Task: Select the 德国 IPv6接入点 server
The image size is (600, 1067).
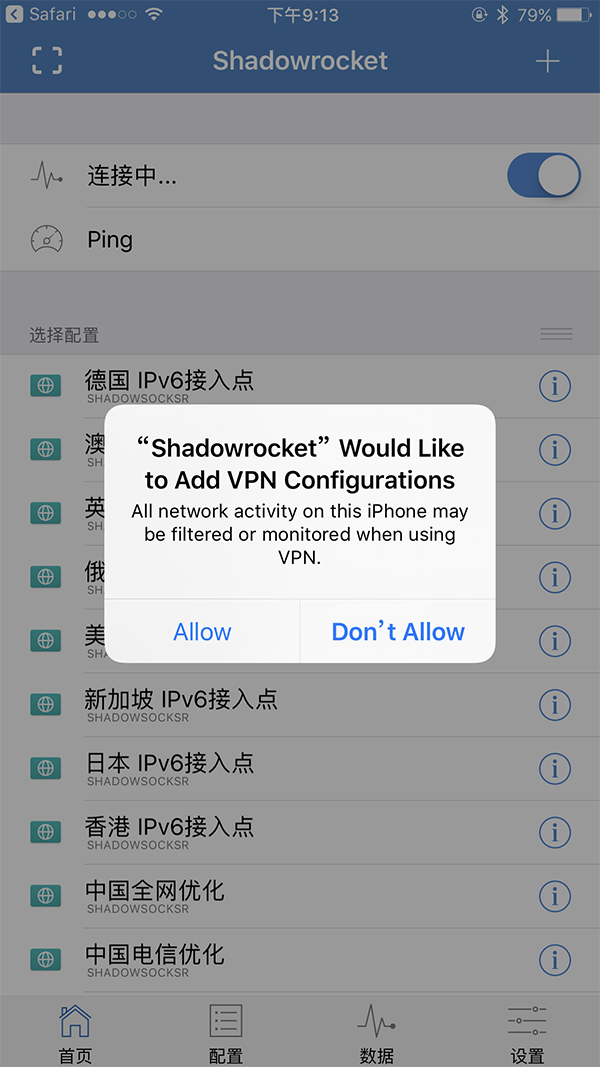Action: click(300, 386)
